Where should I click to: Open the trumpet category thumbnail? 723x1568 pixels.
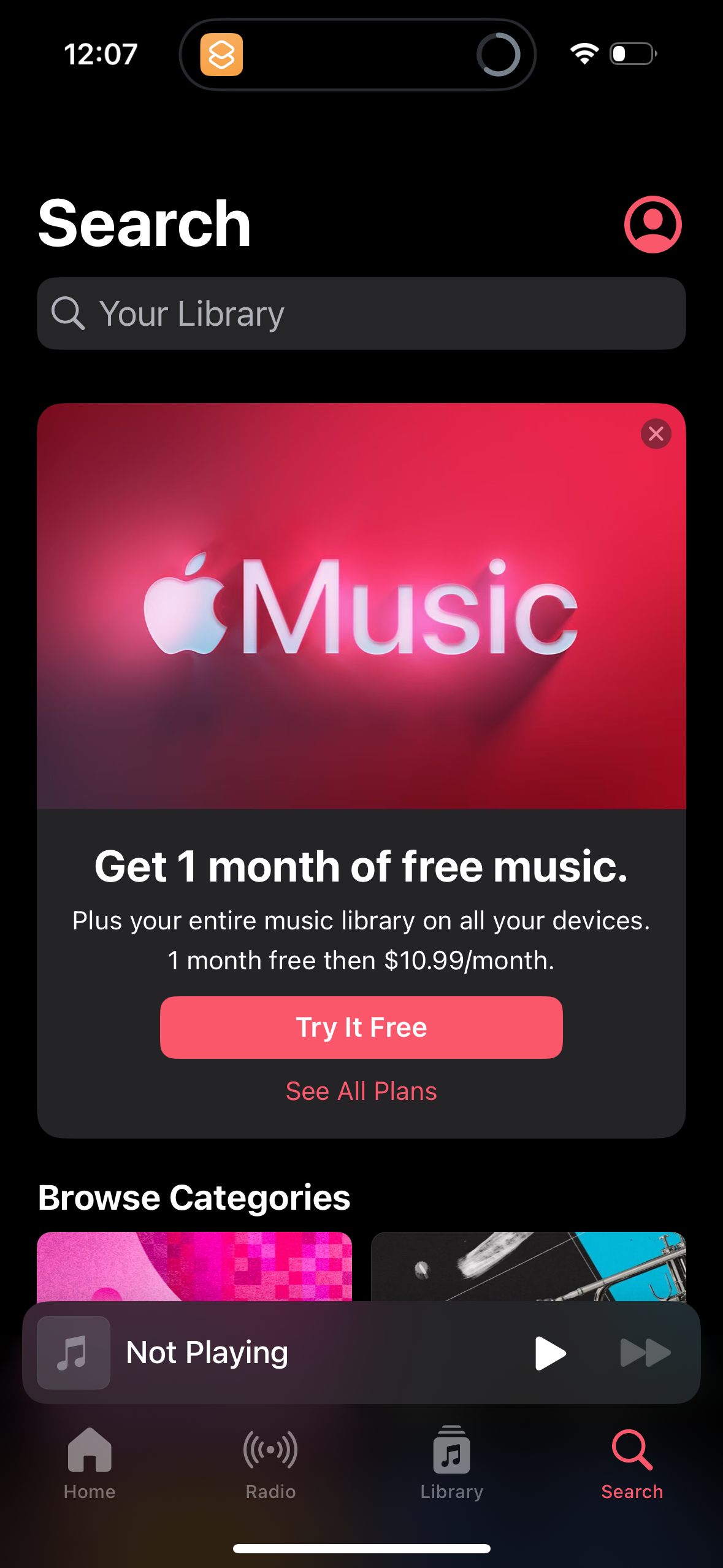coord(529,1264)
